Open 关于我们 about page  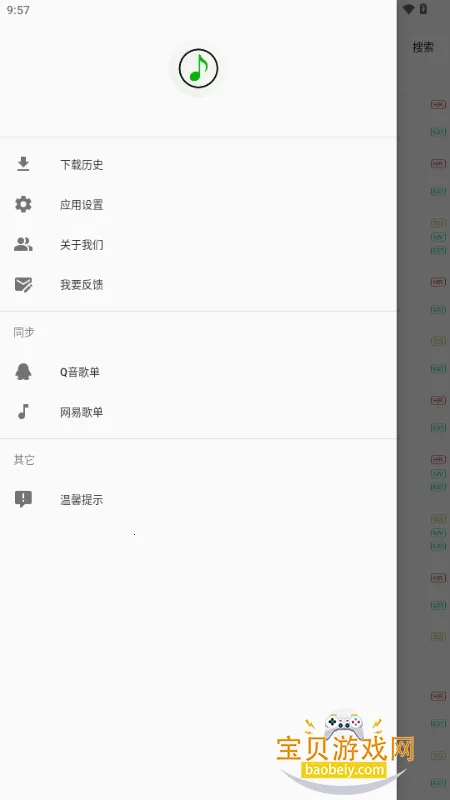pos(198,244)
